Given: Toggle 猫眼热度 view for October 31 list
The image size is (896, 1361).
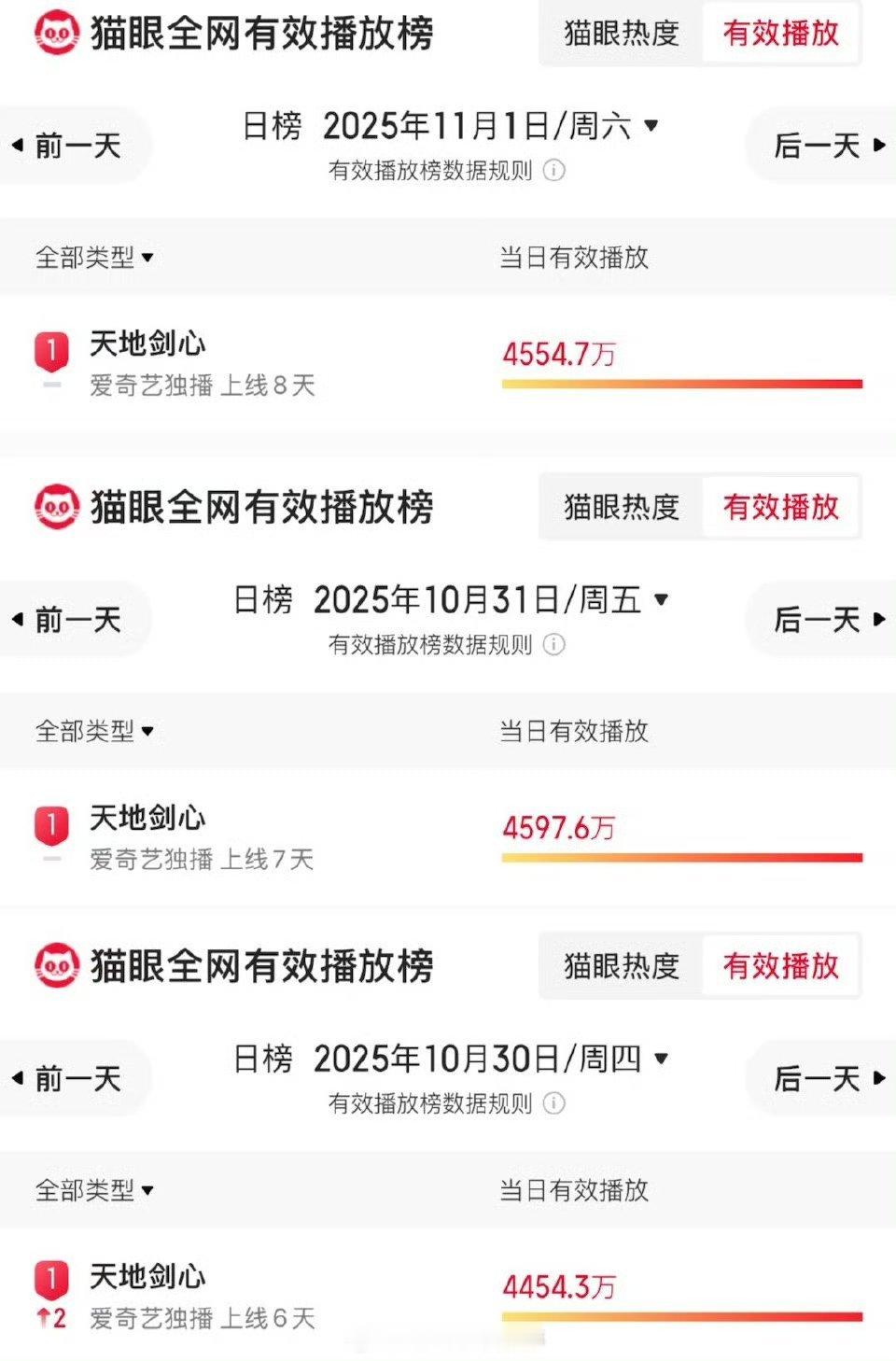Looking at the screenshot, I should click(619, 509).
